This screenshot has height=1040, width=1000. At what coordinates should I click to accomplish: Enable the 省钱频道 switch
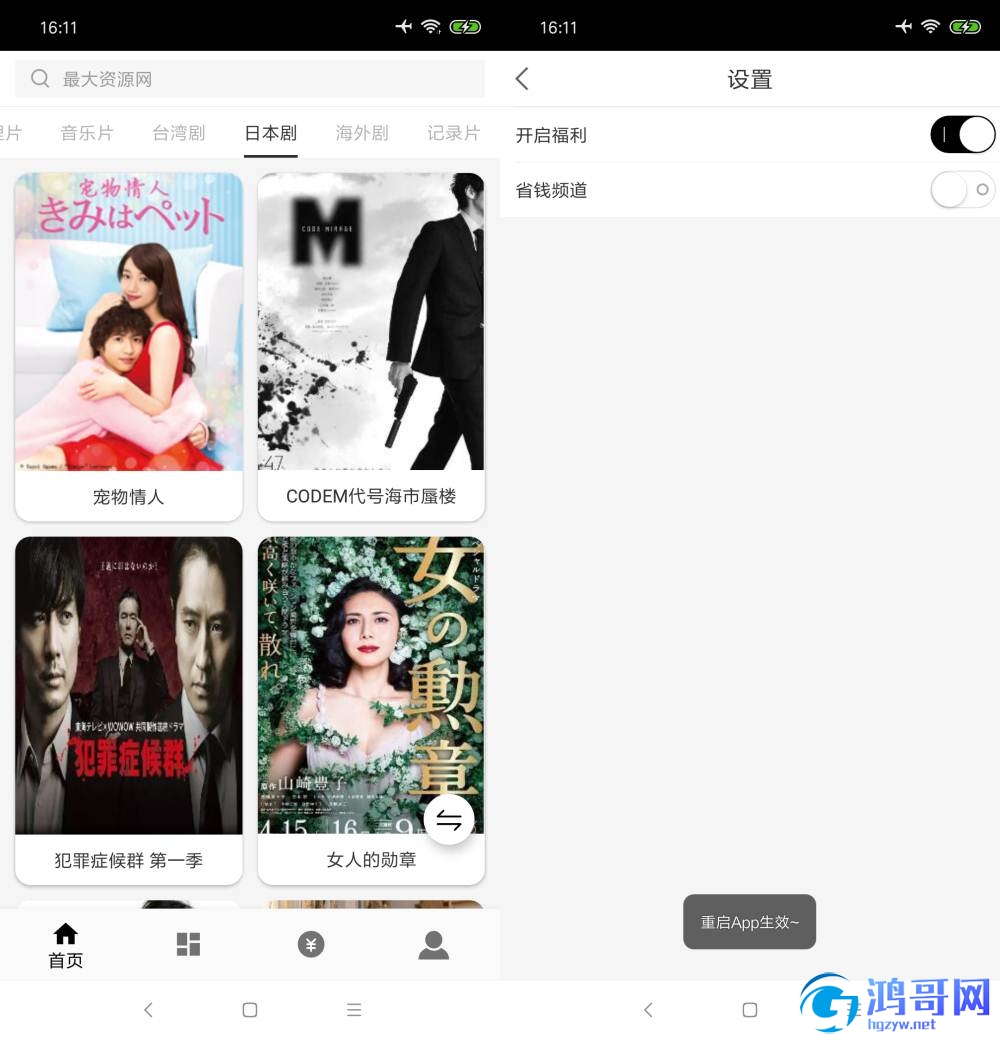[962, 189]
